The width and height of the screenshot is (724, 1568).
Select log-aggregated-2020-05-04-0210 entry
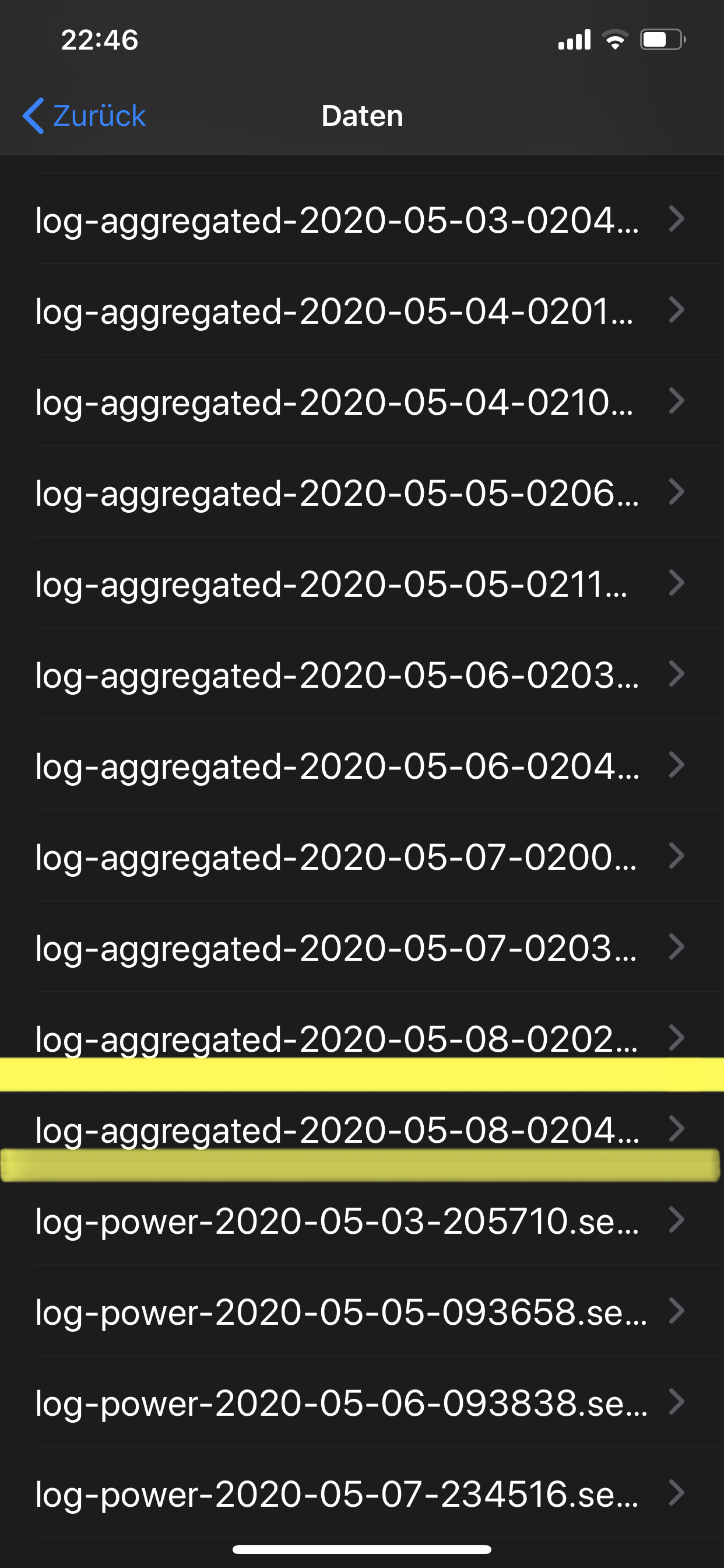coord(362,401)
